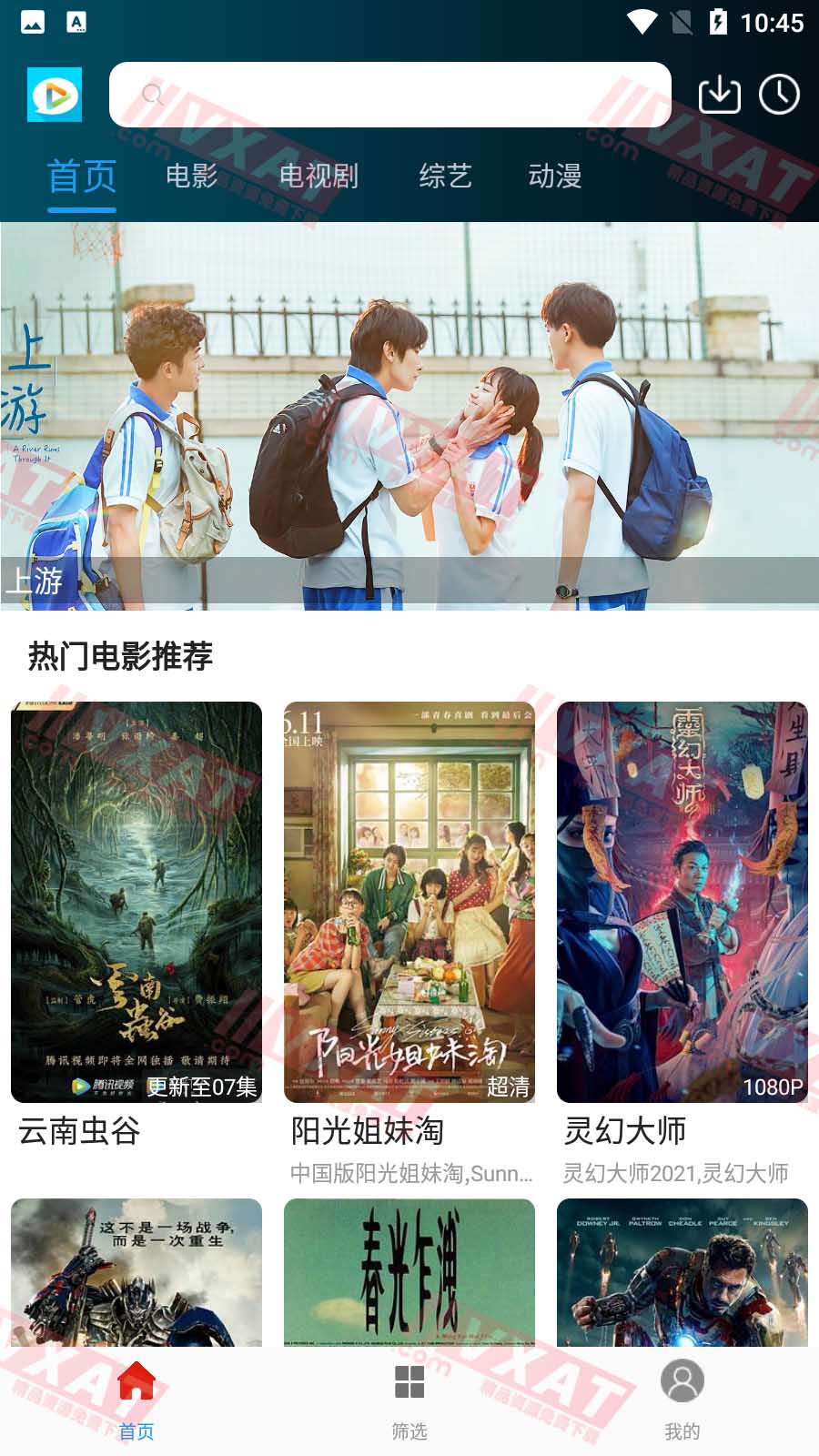Screen dimensions: 819x1456
Task: Switch to the 动漫 tab
Action: click(x=555, y=176)
